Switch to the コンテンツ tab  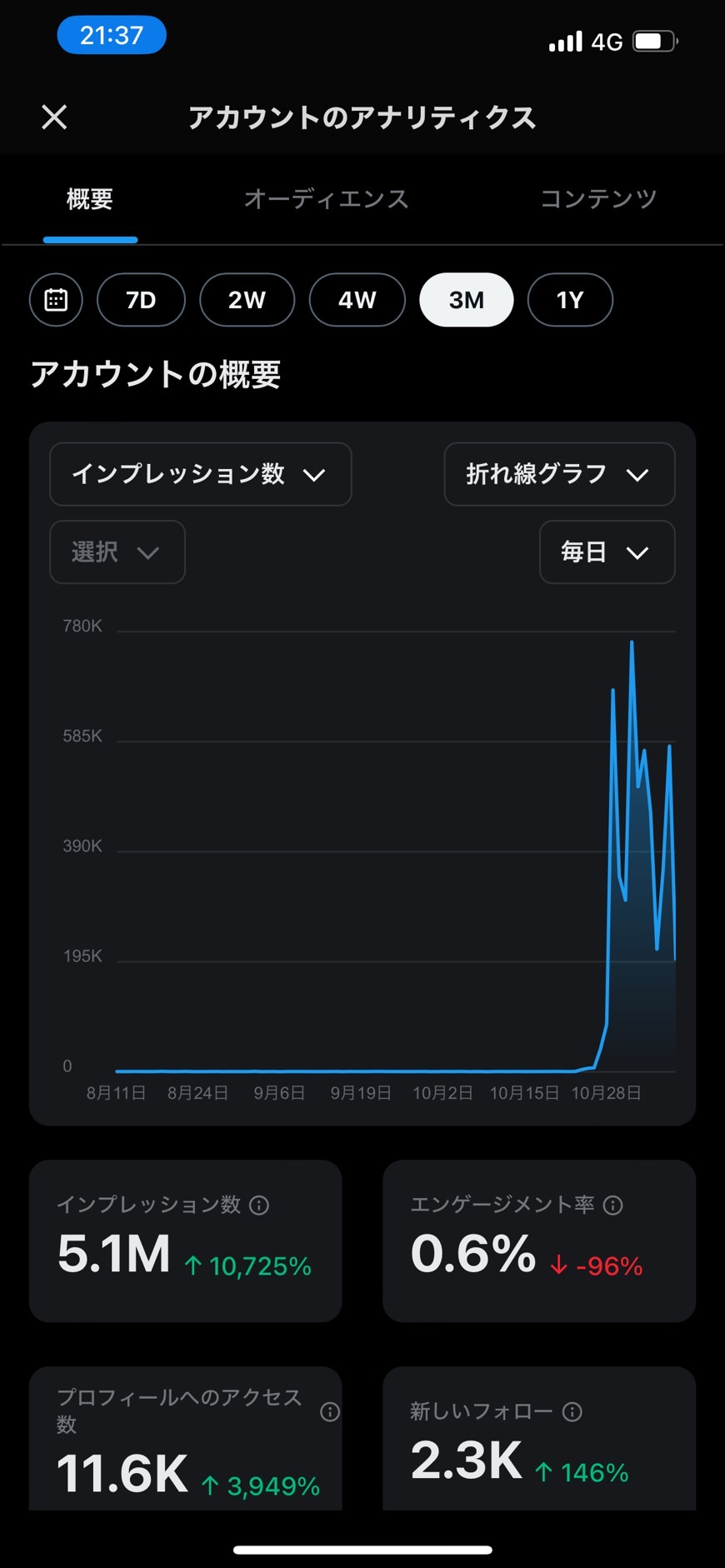click(598, 199)
